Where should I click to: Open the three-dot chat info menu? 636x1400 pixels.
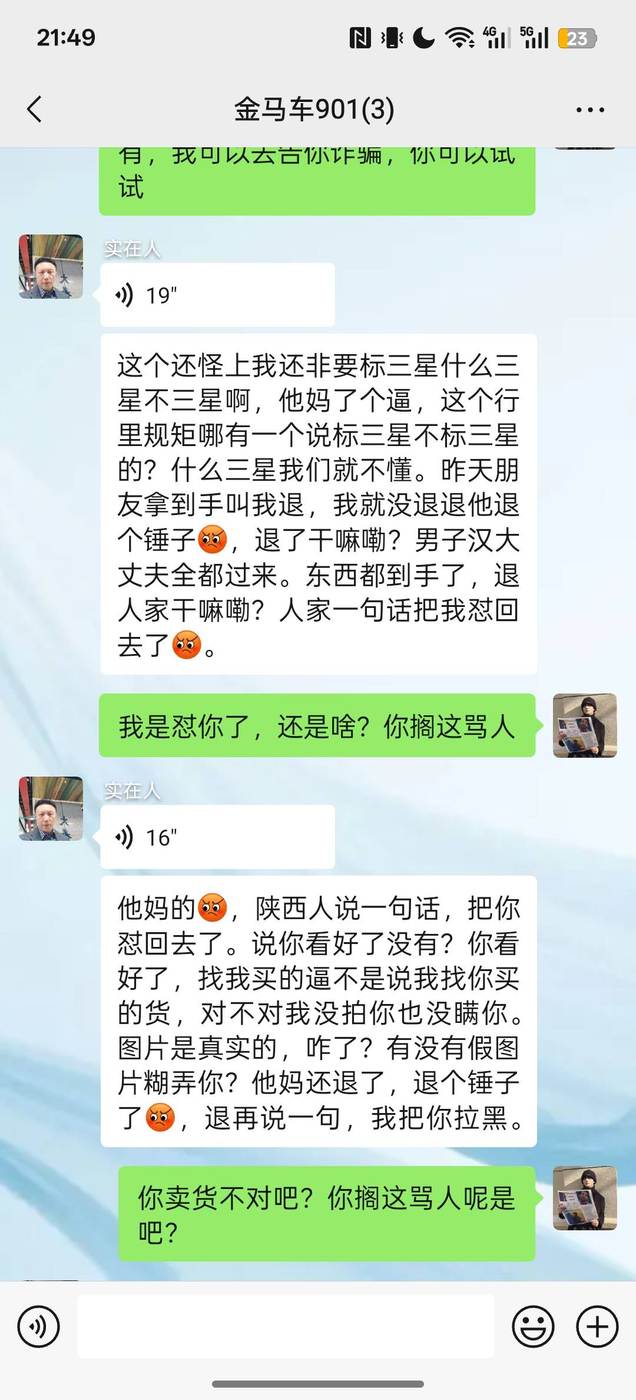590,109
